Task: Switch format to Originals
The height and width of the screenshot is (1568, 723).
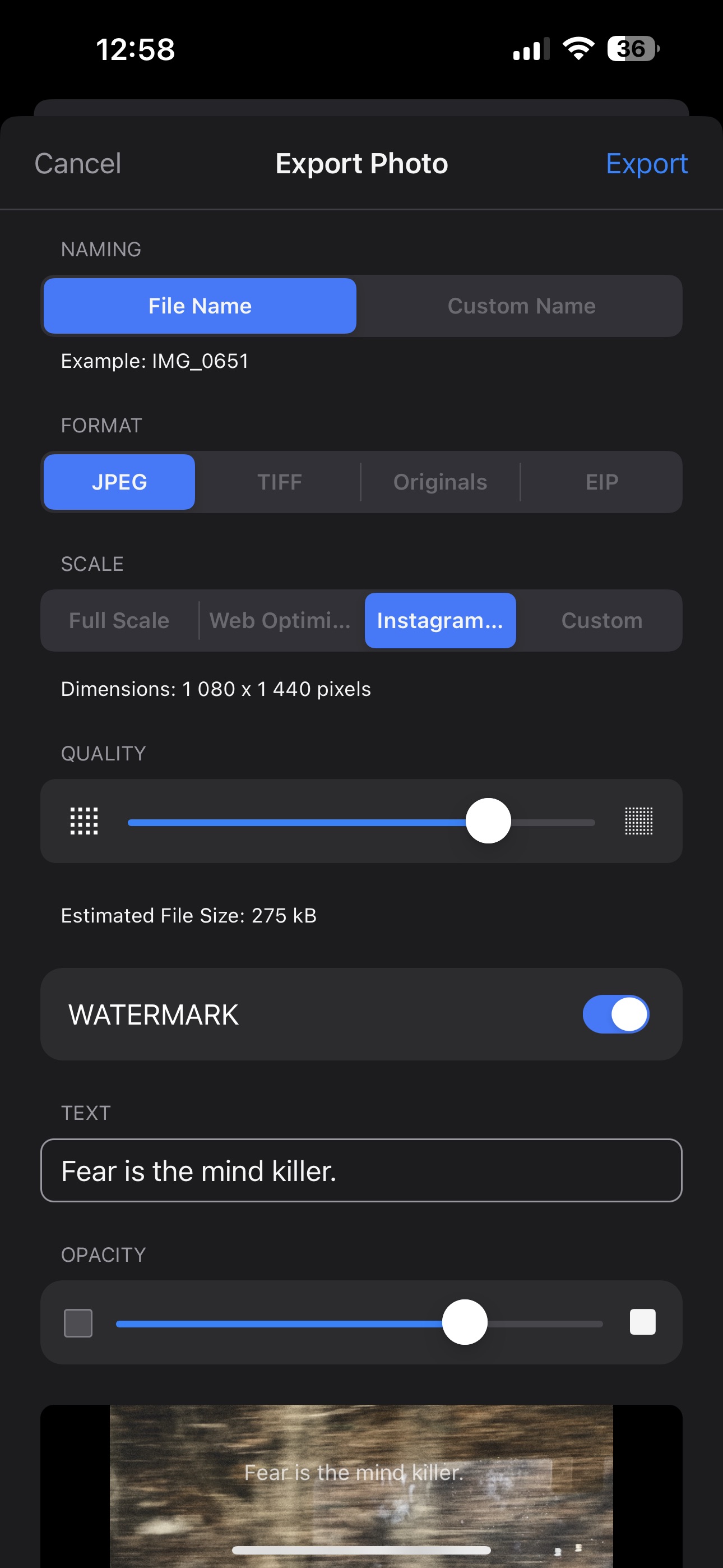Action: tap(440, 482)
